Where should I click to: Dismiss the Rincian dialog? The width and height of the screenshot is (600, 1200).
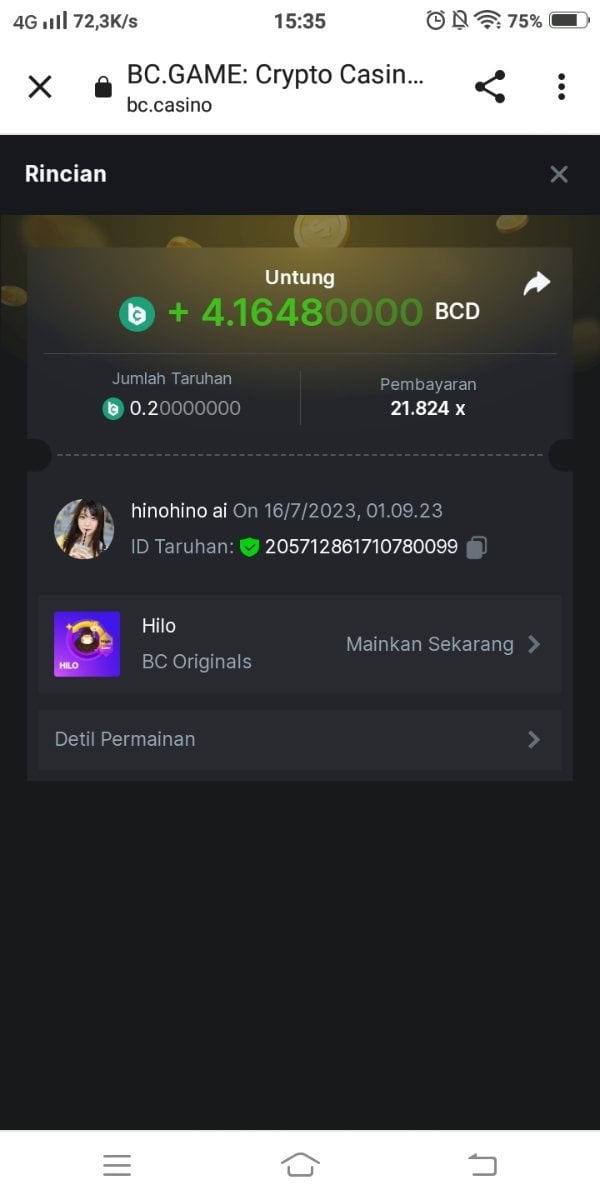(x=559, y=175)
